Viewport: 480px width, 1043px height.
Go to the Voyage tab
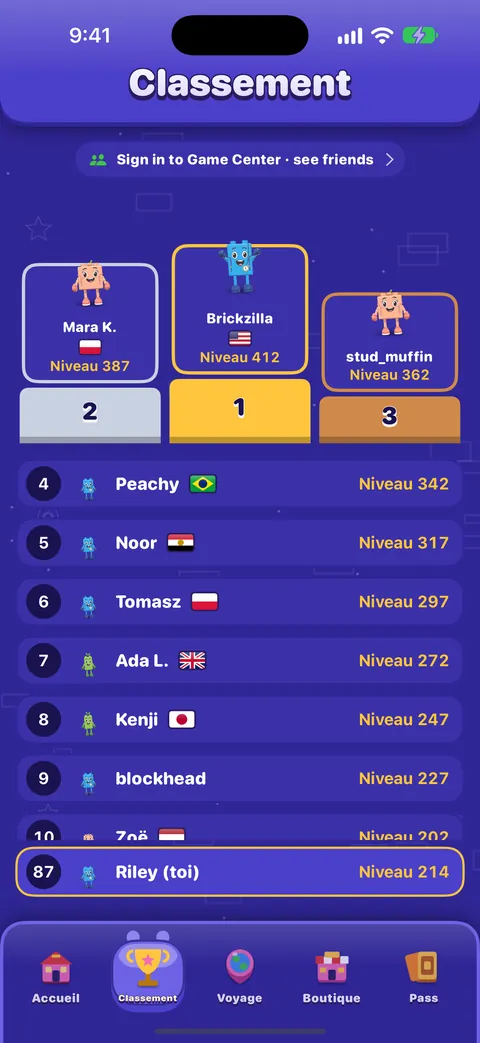239,976
